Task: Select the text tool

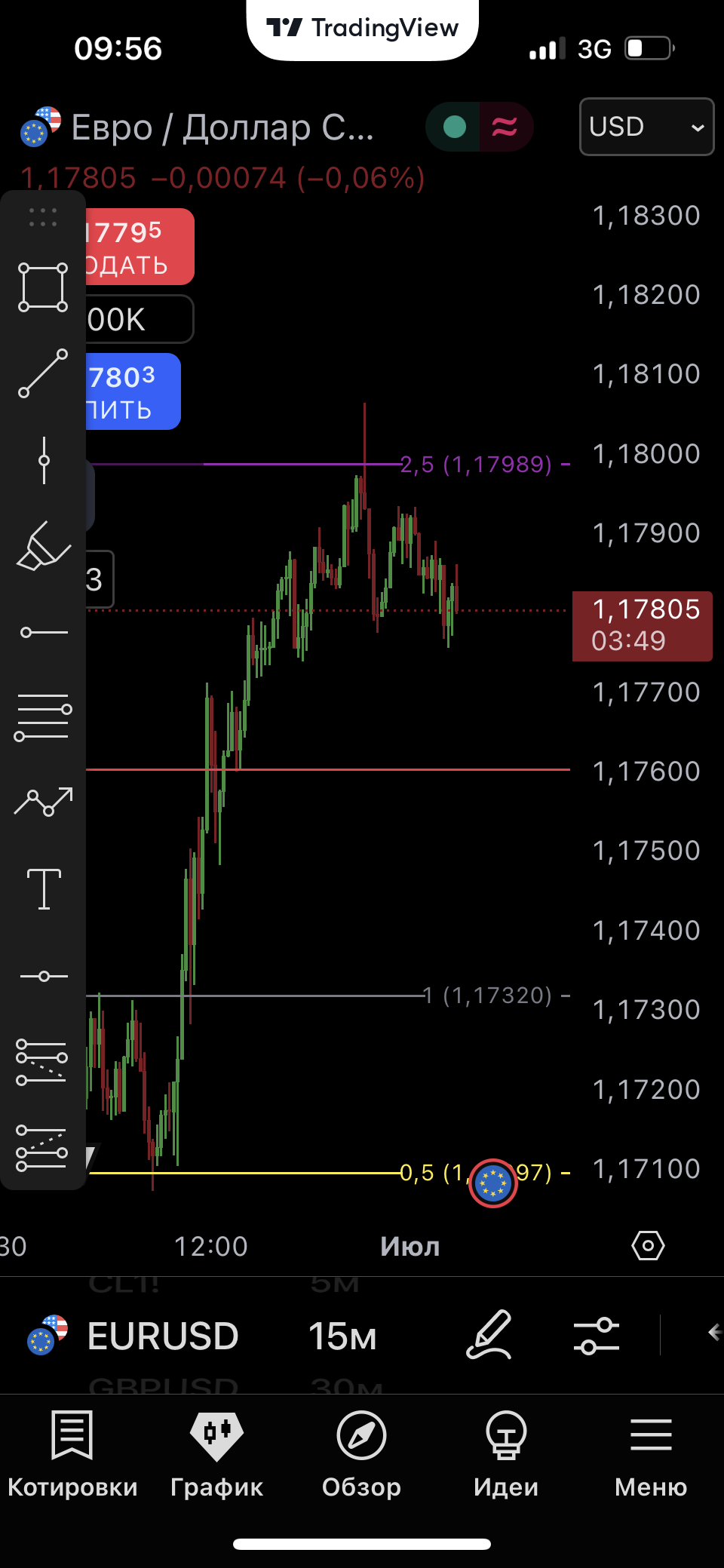Action: [x=43, y=889]
